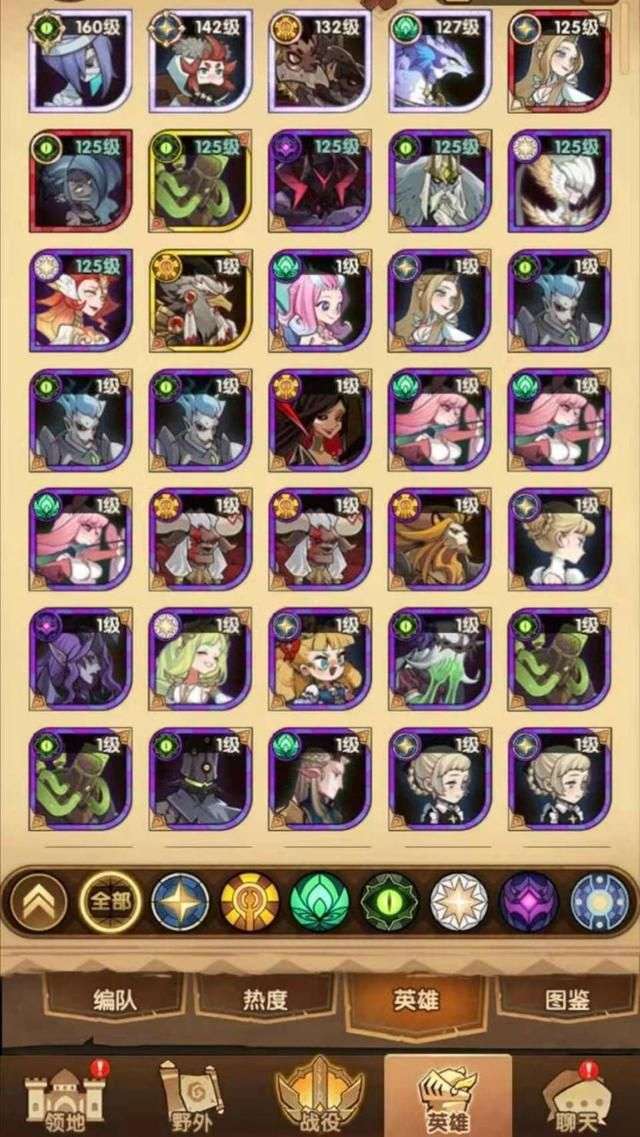Switch to the 热度 tab
640x1137 pixels.
[x=264, y=999]
